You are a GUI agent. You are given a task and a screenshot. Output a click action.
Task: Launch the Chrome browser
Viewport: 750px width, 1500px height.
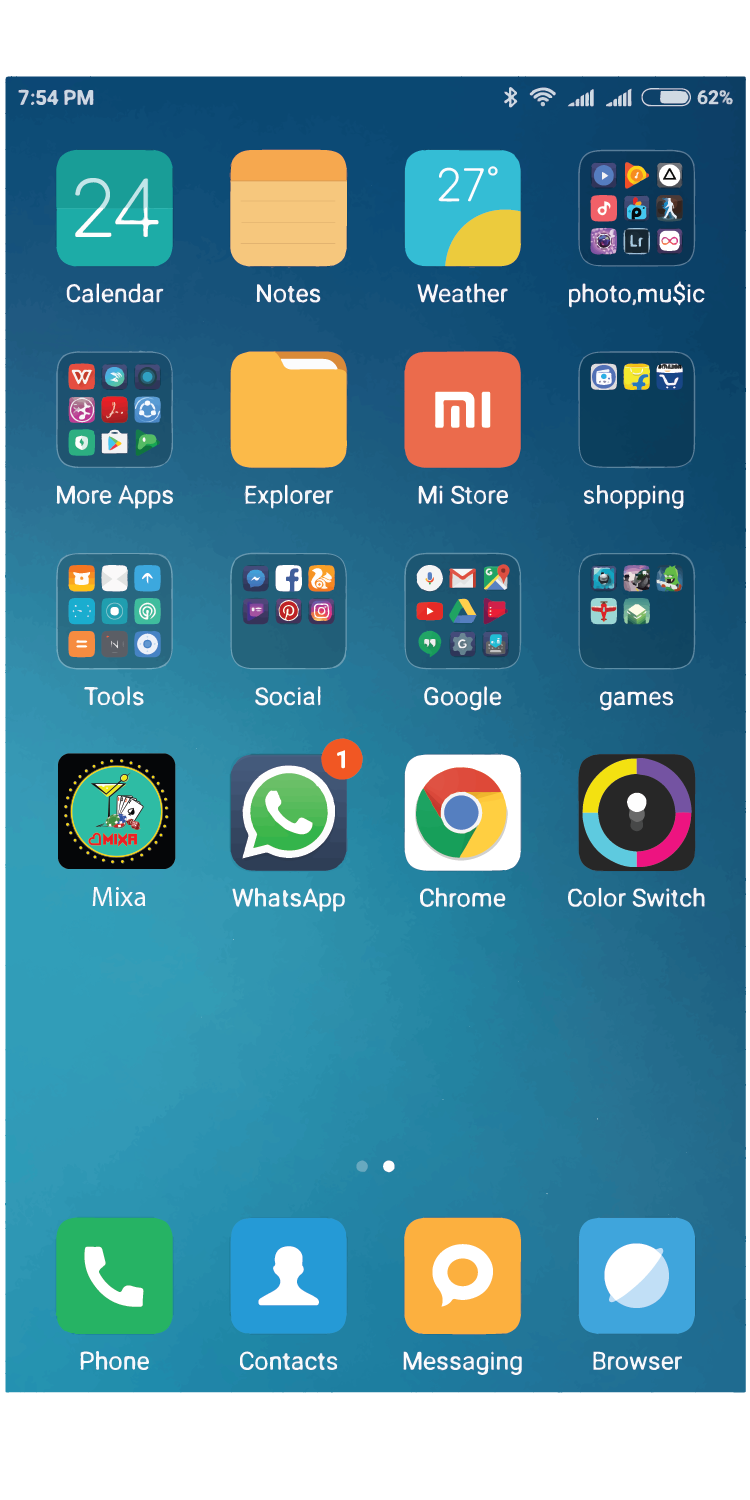coord(462,812)
